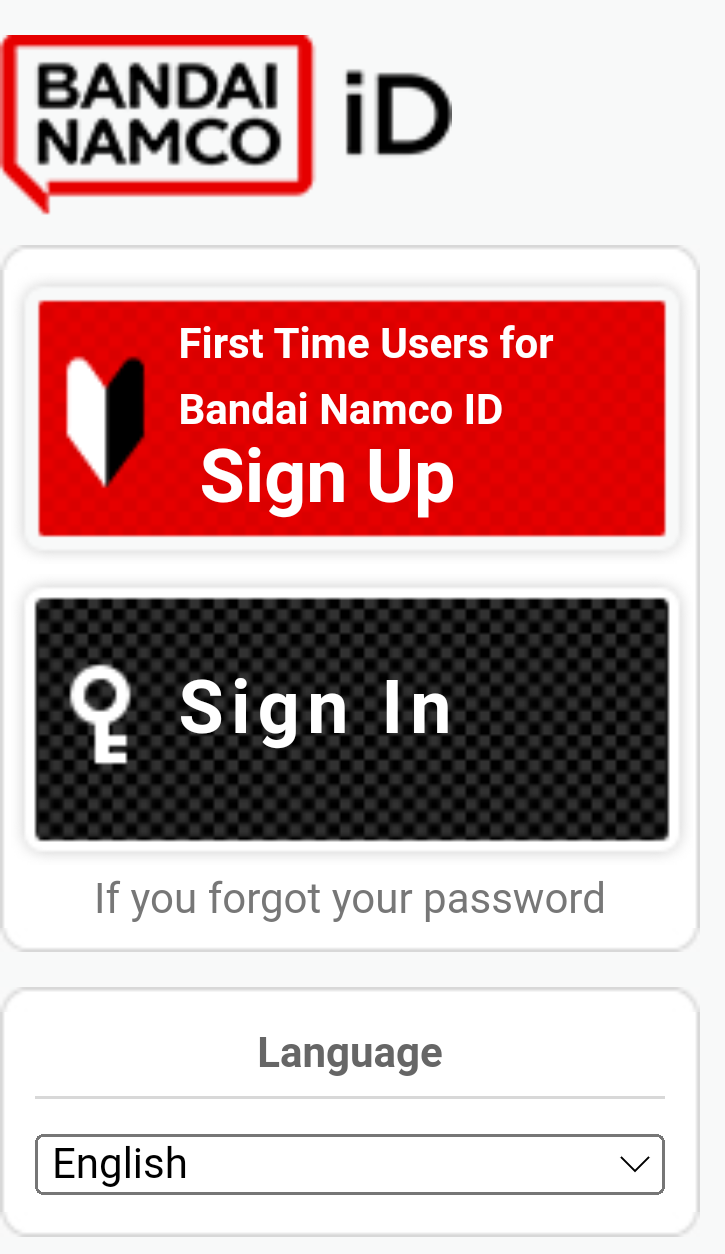Open the forgot password link
Screen dimensions: 725x1254
(350, 898)
